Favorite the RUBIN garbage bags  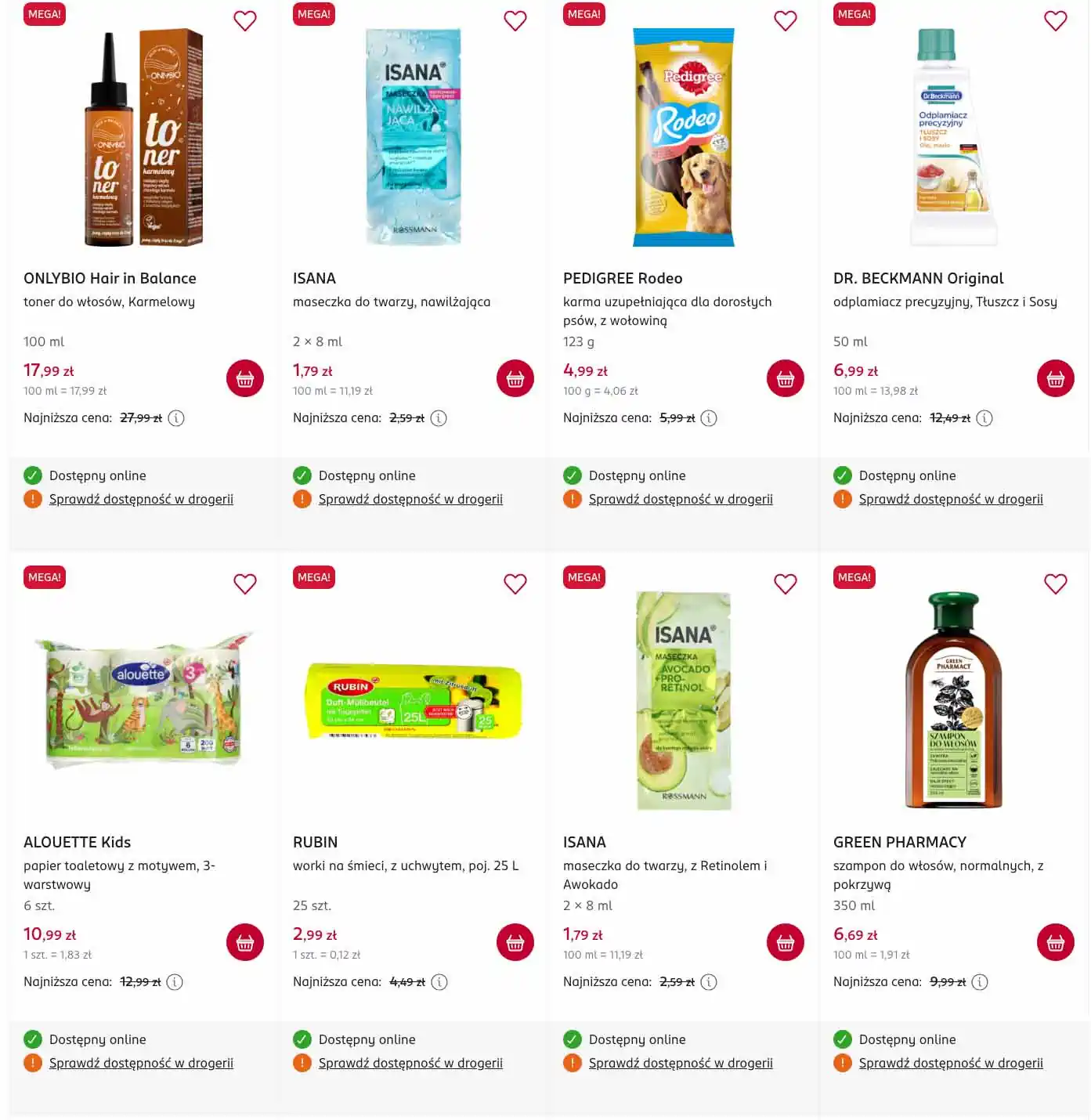[x=515, y=584]
